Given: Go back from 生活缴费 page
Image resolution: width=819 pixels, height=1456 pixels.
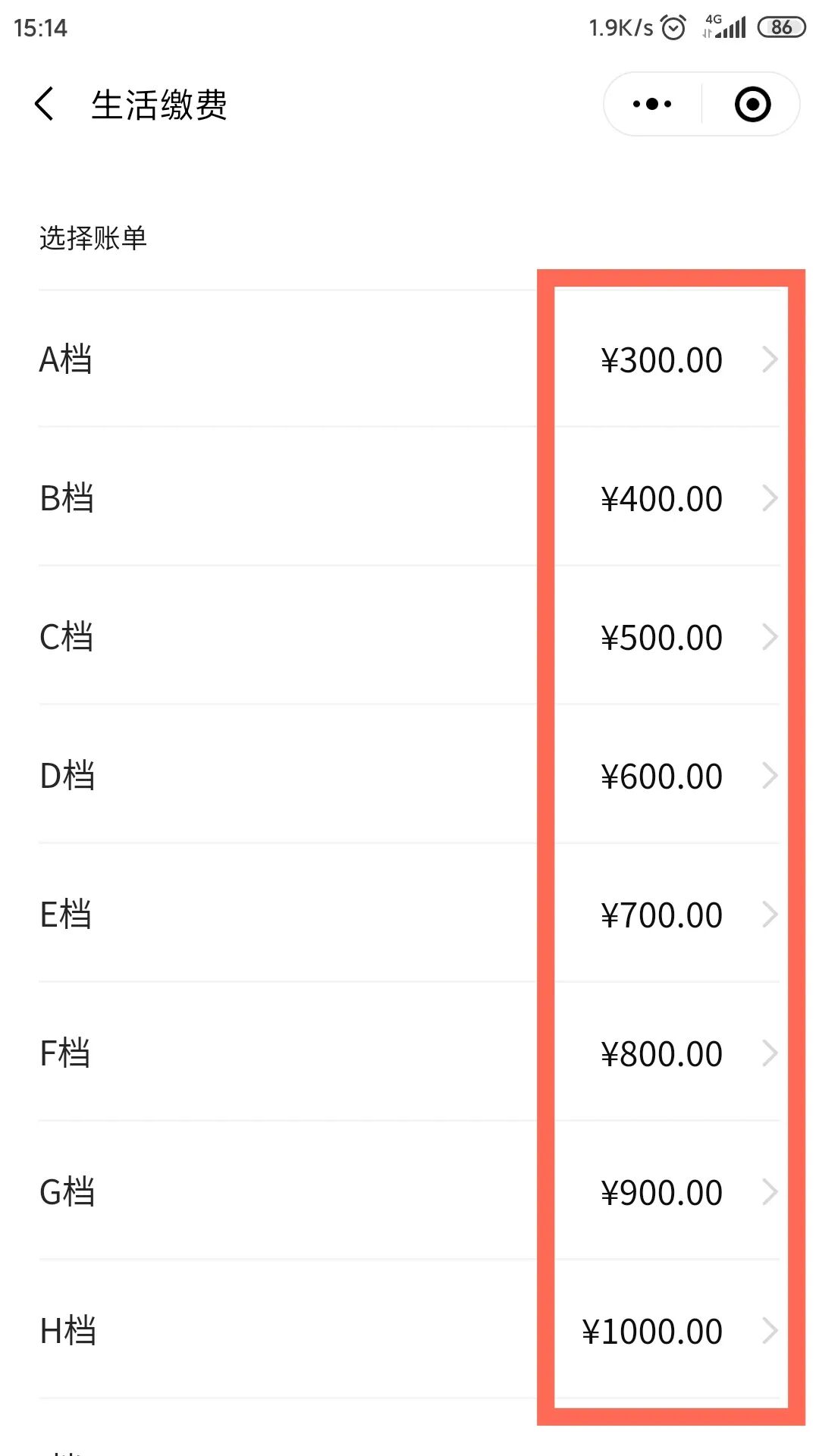Looking at the screenshot, I should pos(45,104).
